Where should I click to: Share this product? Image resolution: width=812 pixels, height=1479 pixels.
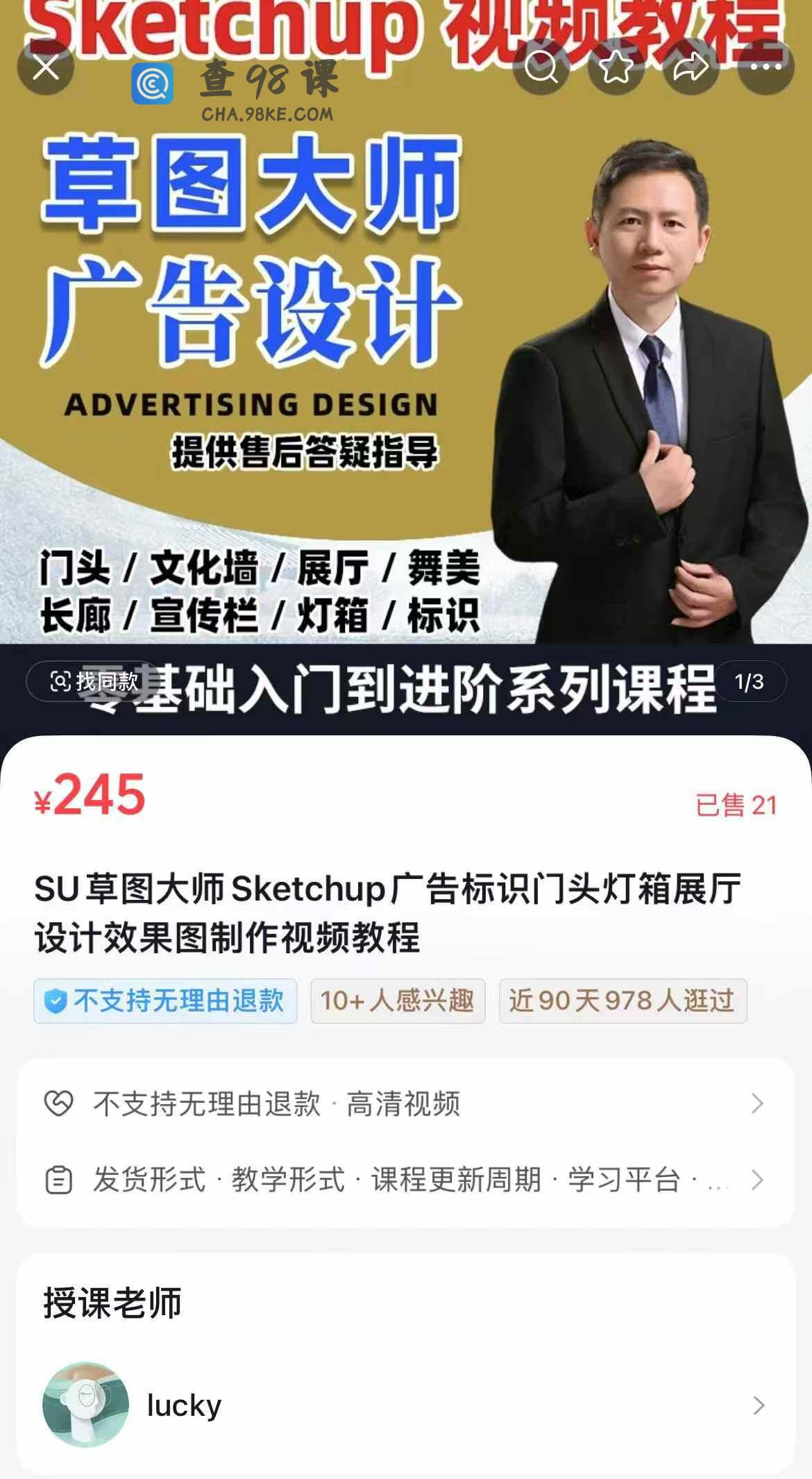[691, 68]
